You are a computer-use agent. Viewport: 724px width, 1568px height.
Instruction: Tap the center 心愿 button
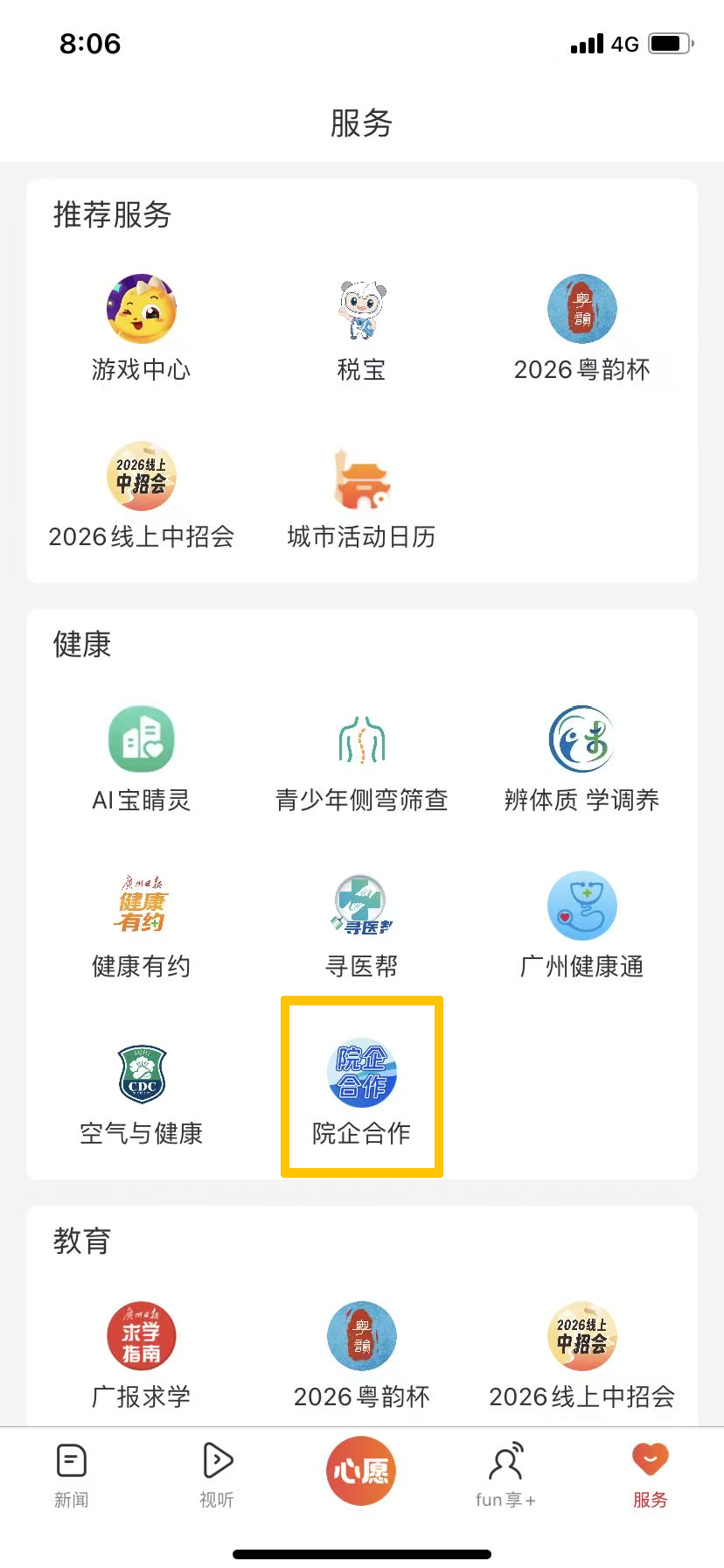click(x=361, y=1471)
